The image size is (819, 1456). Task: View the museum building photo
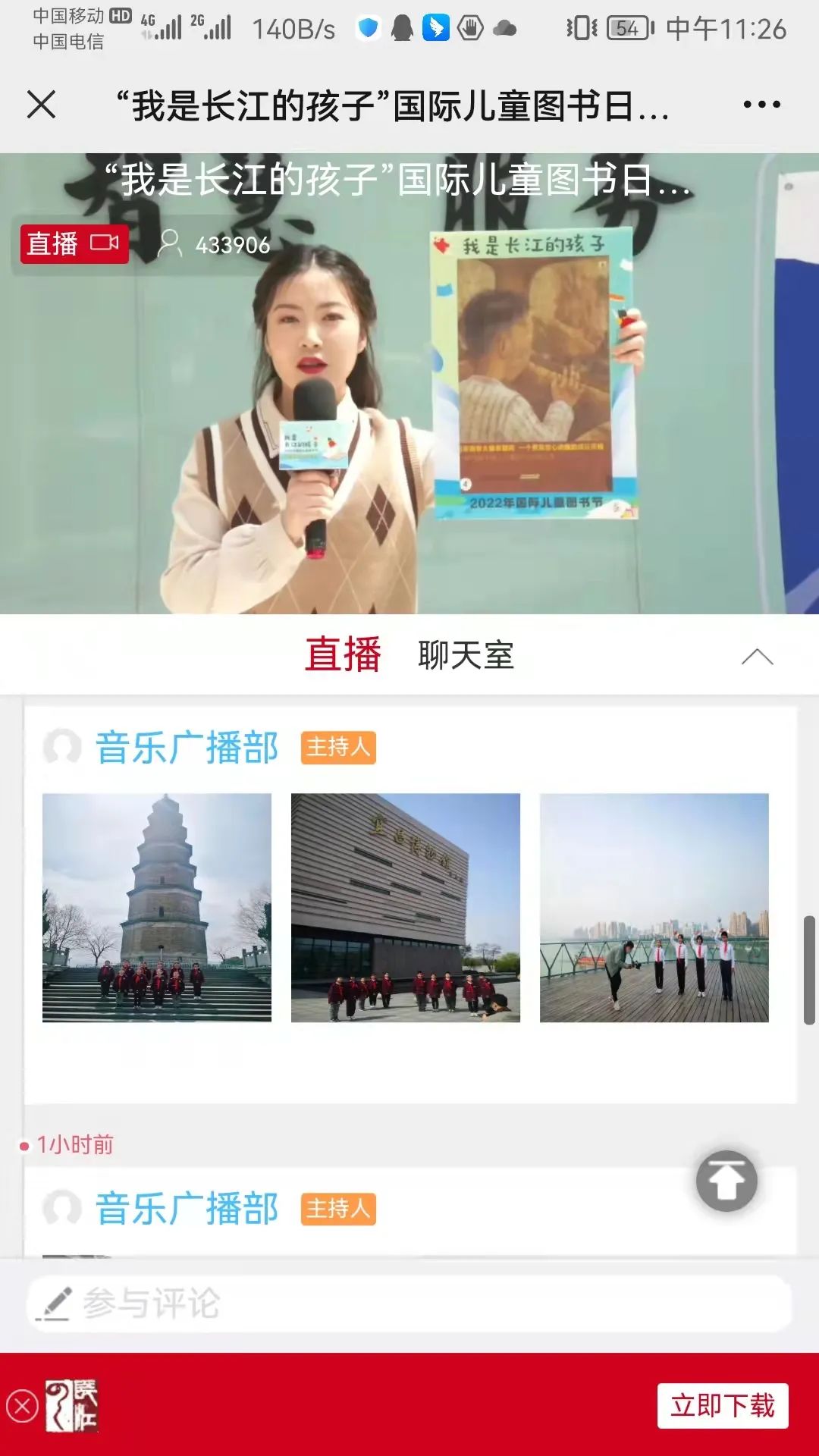(406, 908)
